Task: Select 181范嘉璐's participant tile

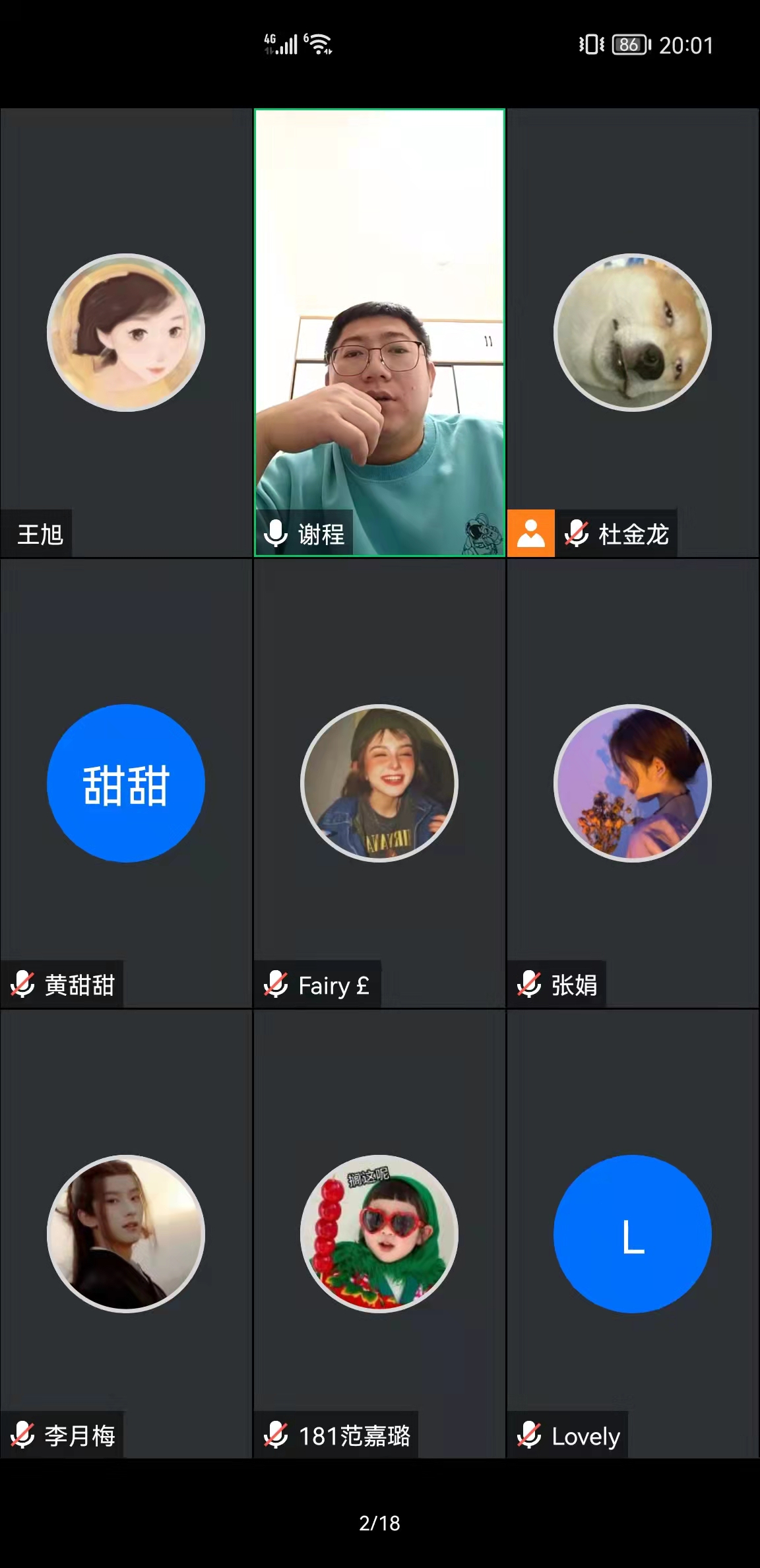Action: [x=379, y=1234]
